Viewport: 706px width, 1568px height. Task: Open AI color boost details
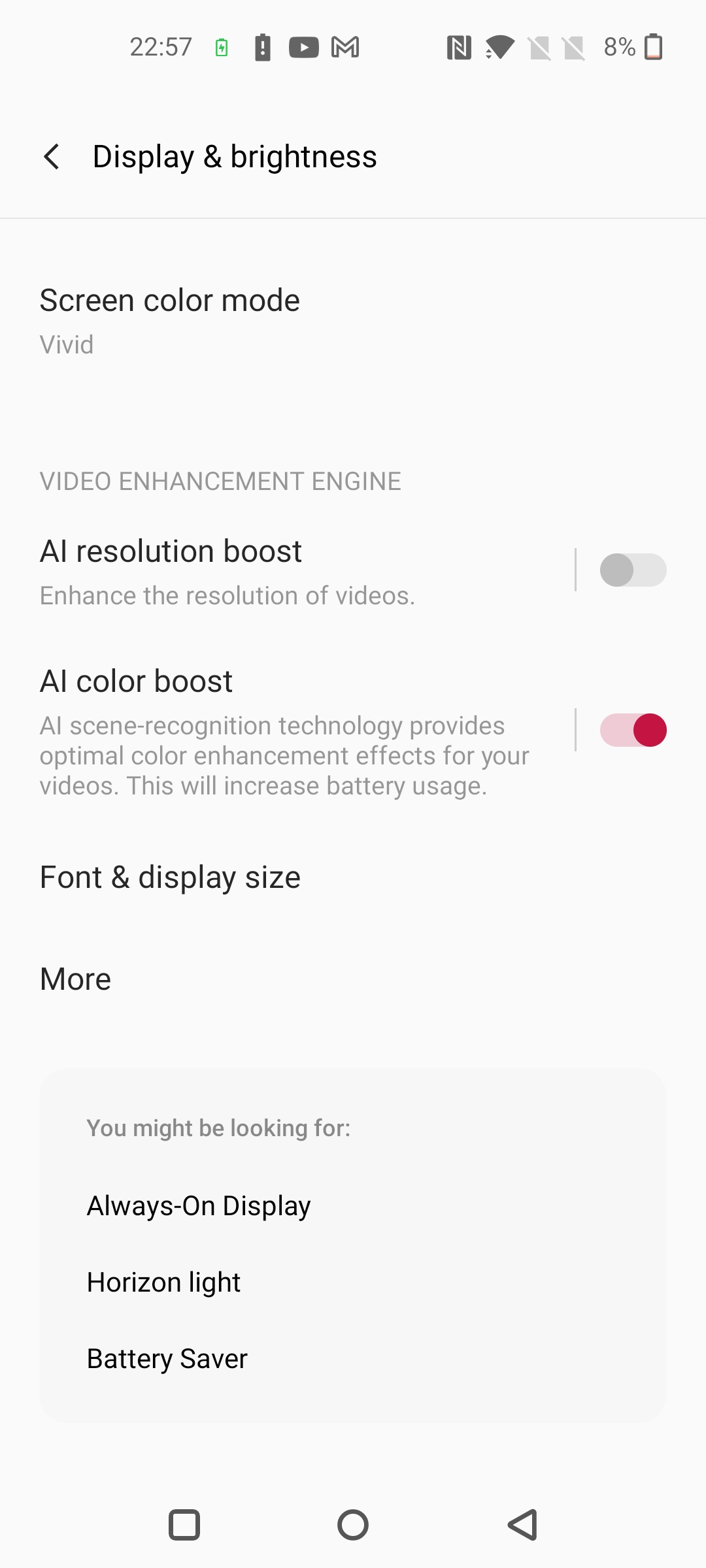[x=288, y=731]
